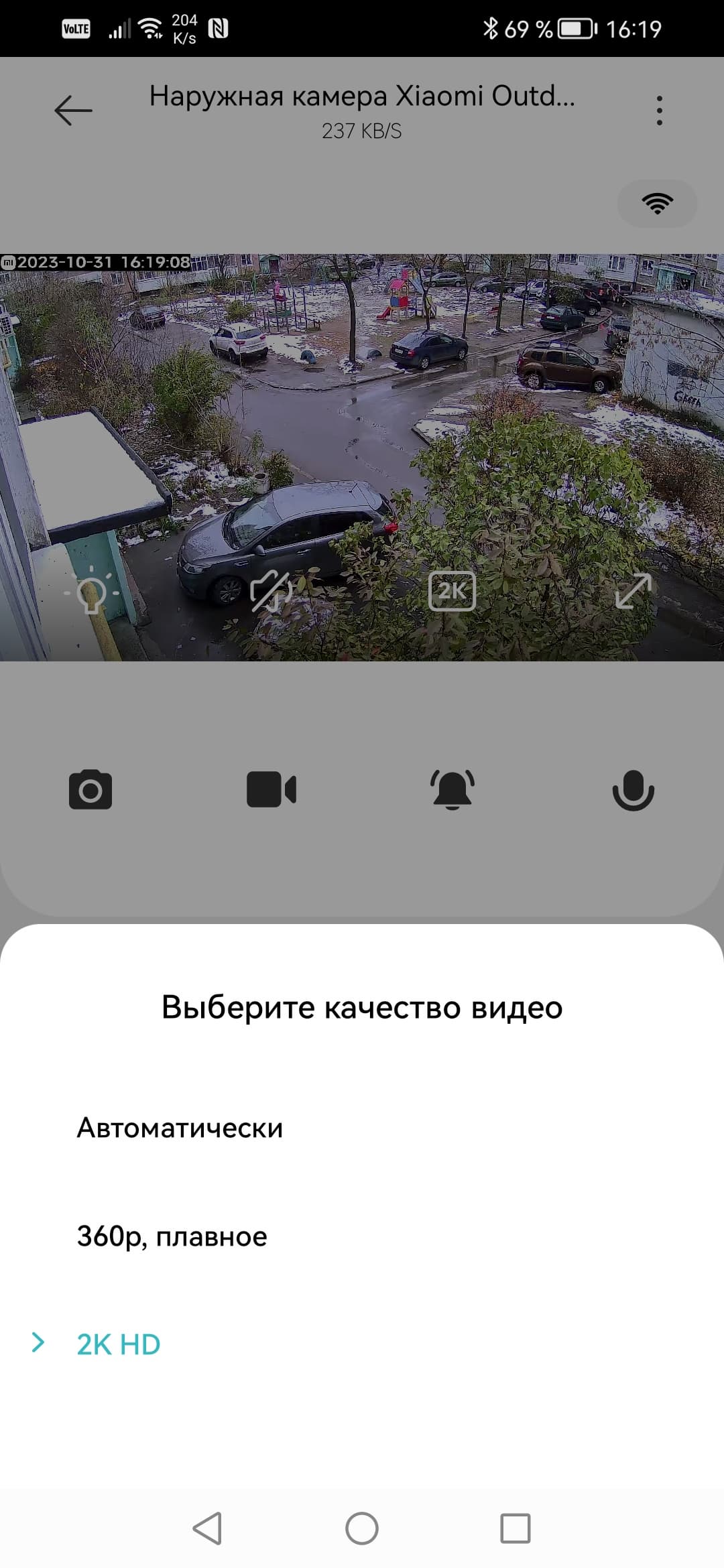Activate the microphone to talk

point(633,790)
